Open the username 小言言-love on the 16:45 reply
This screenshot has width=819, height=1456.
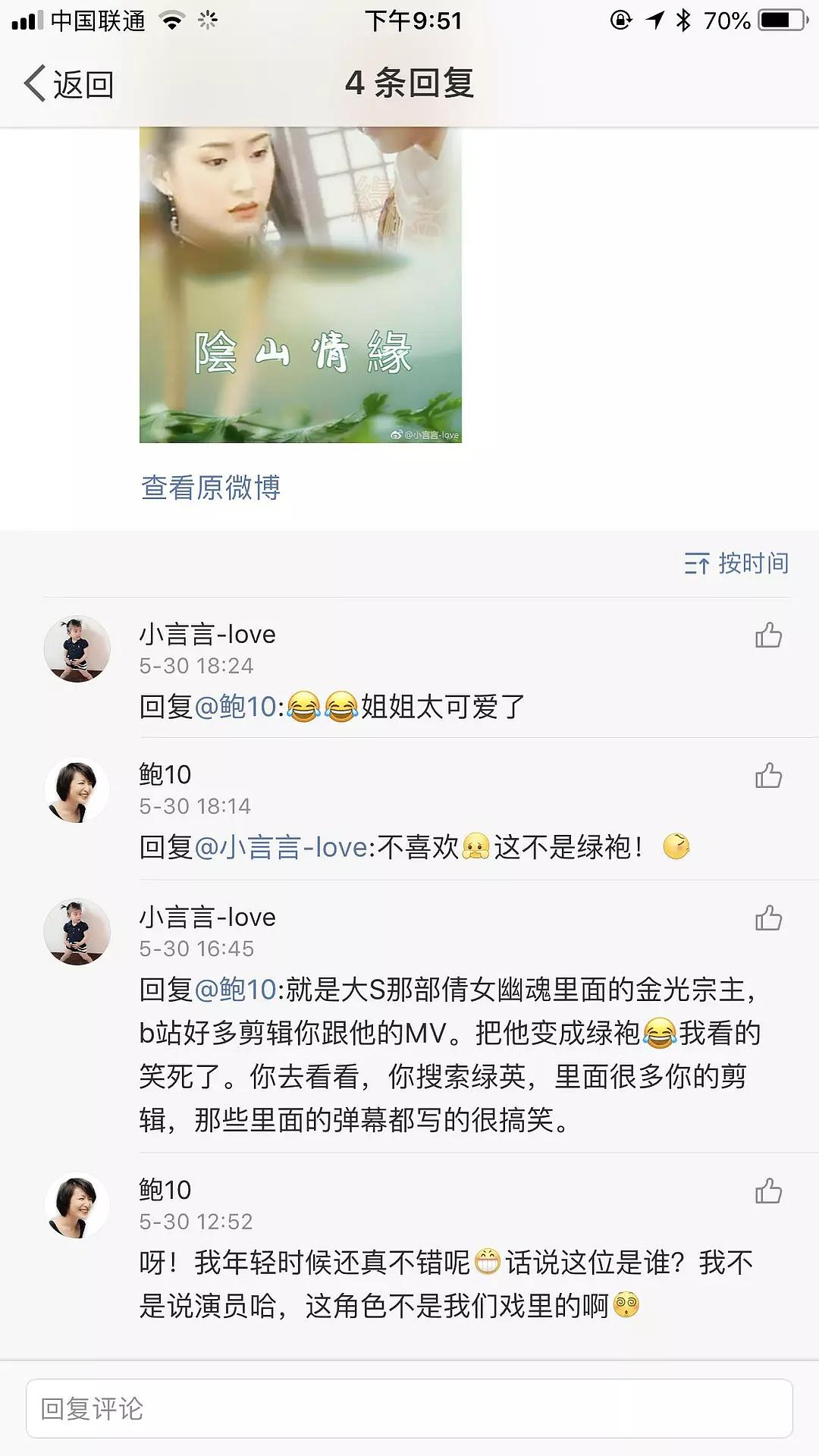click(x=207, y=918)
